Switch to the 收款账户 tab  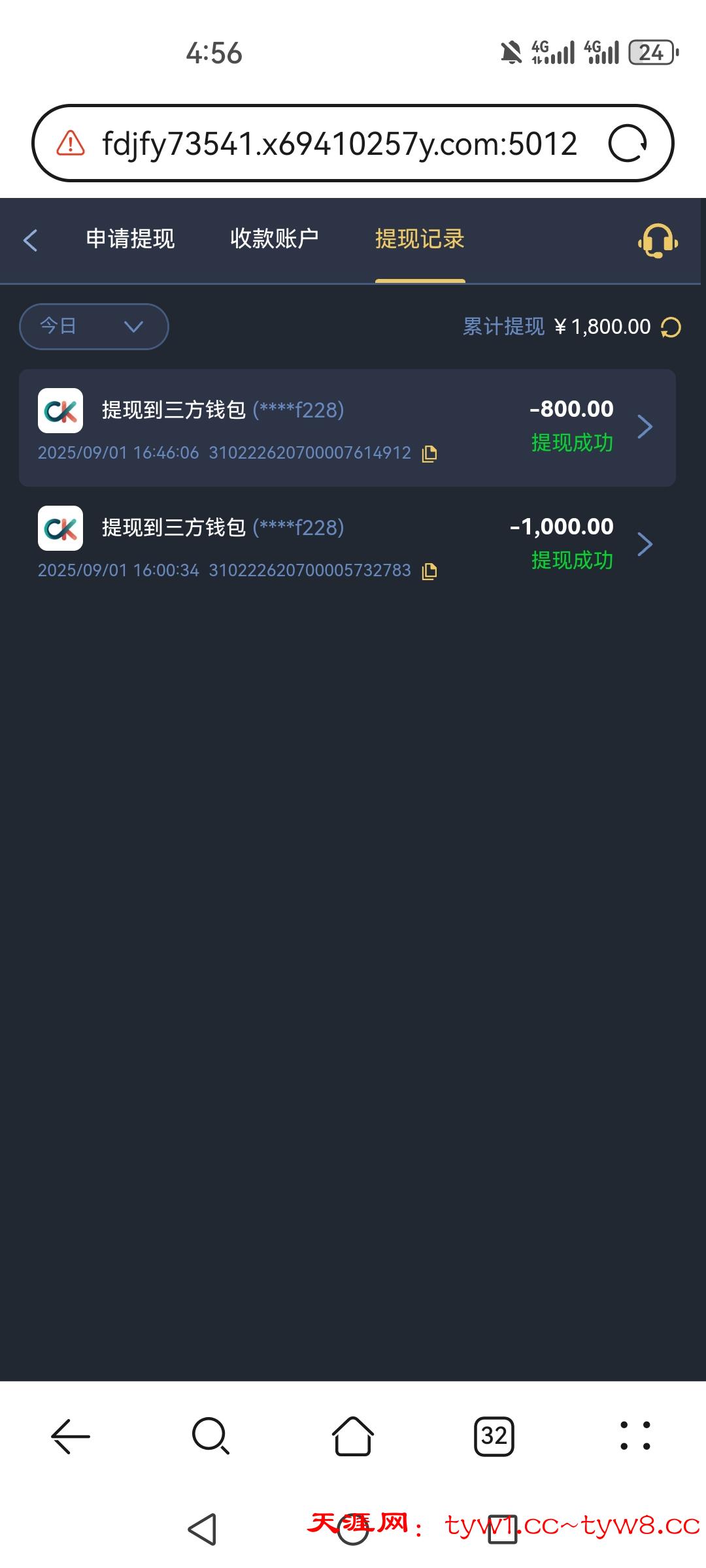pyautogui.click(x=274, y=239)
